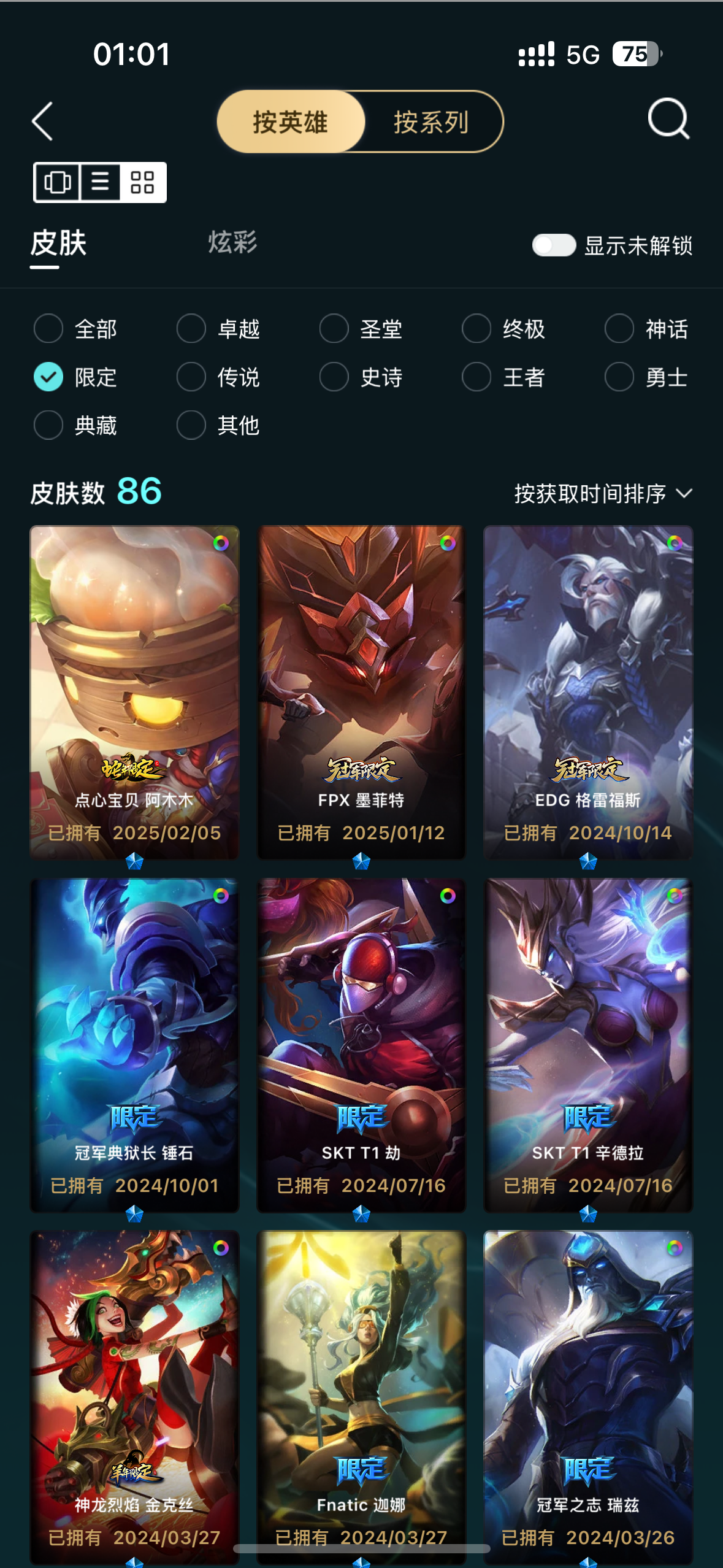
Task: Pick the 典藏 filter option
Action: click(x=75, y=425)
